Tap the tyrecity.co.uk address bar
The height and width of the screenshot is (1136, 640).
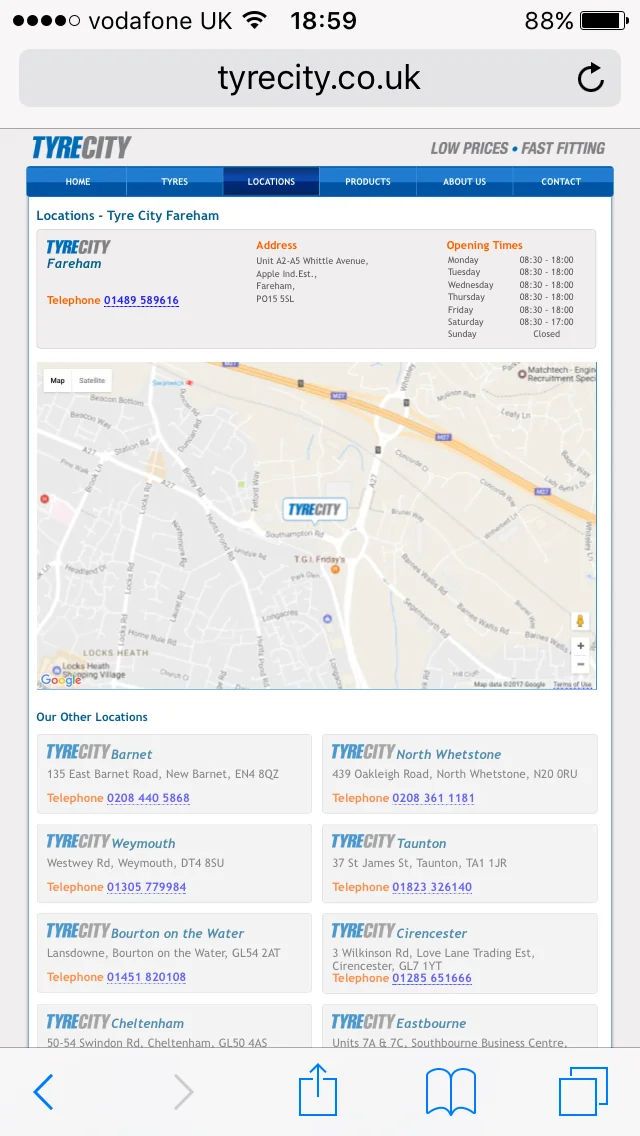[x=320, y=78]
